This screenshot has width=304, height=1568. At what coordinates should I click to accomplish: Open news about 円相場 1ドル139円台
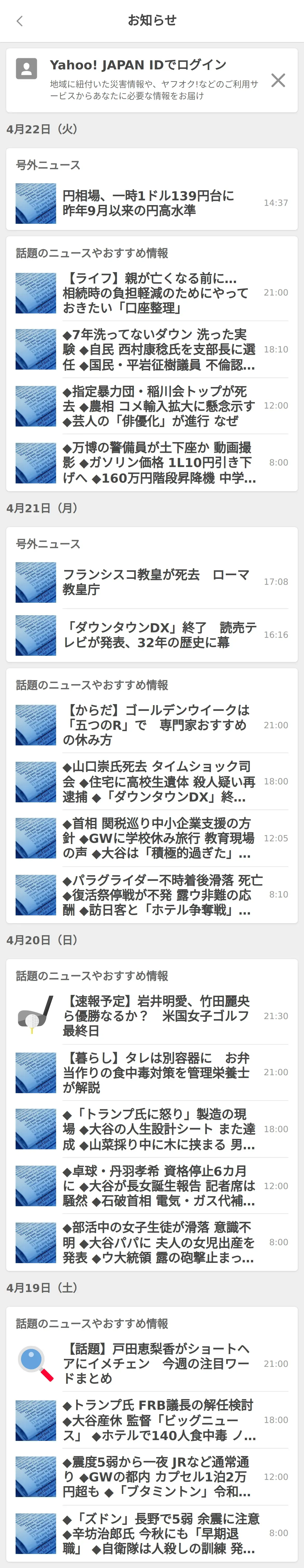[x=152, y=203]
